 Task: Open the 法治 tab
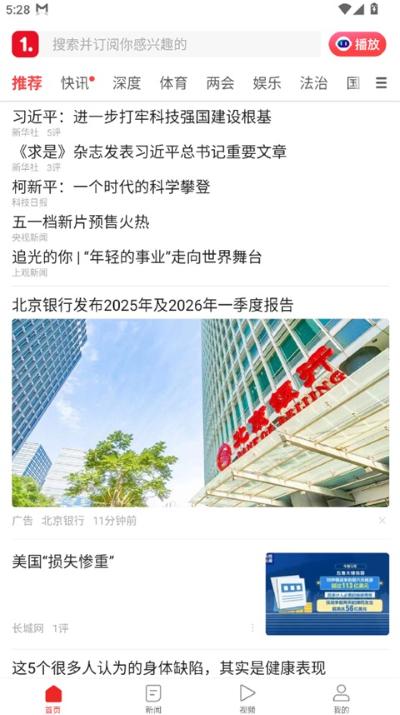[x=314, y=83]
